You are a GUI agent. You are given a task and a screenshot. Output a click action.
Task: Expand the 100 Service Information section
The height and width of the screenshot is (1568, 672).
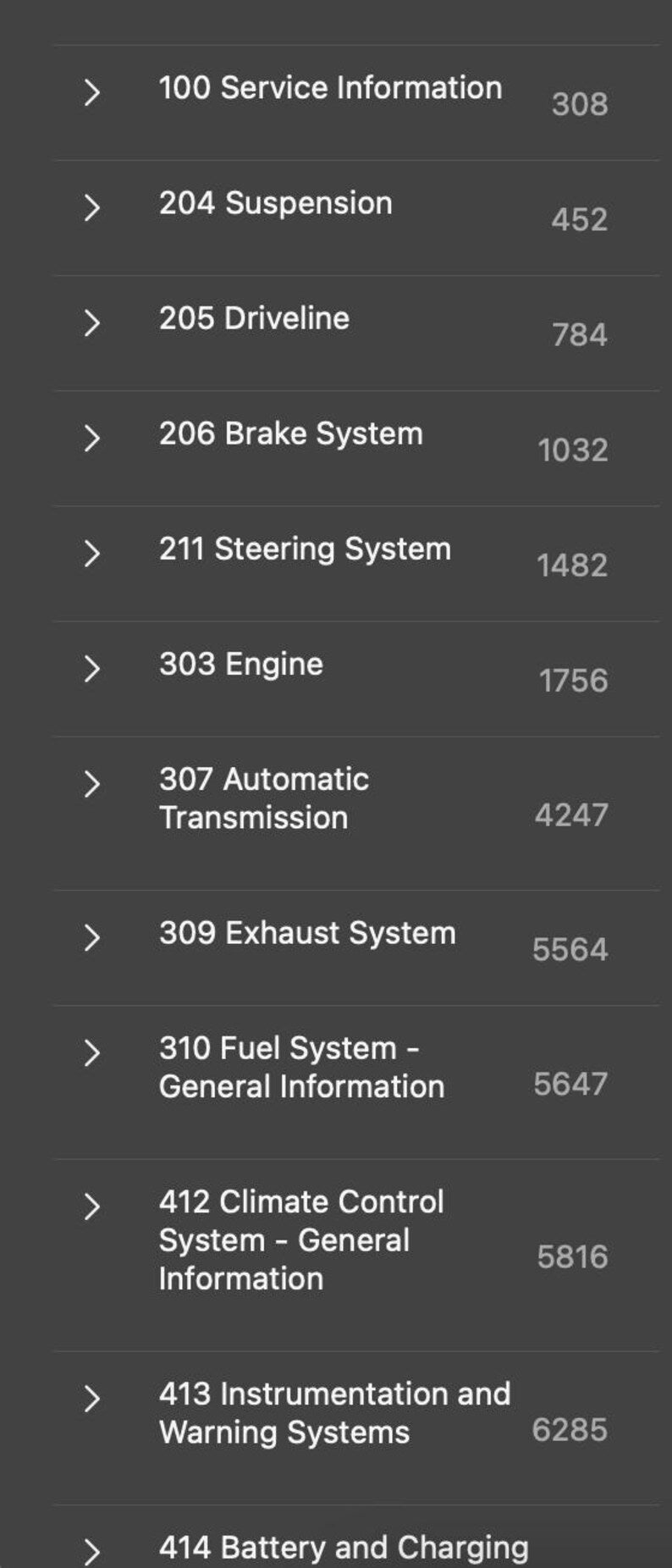(x=93, y=91)
